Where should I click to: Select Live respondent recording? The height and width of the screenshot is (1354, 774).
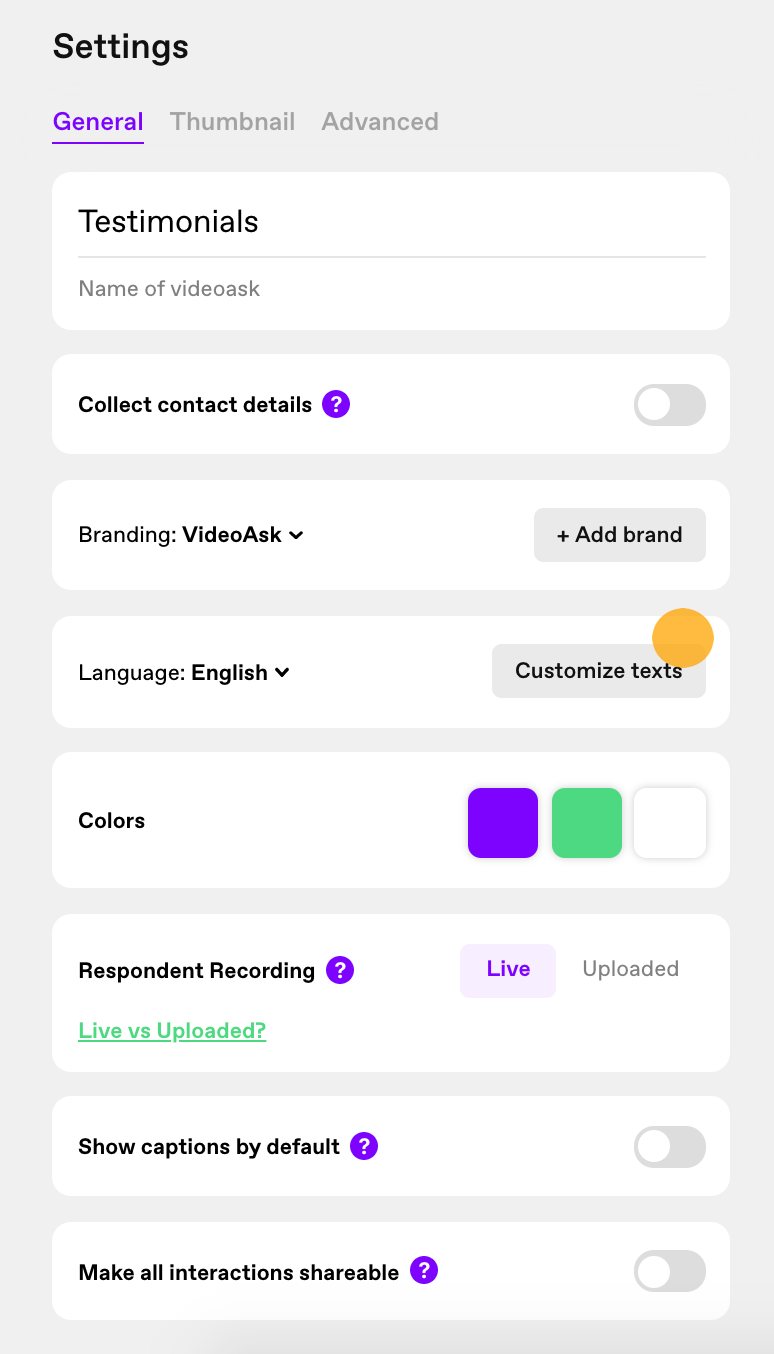(x=508, y=970)
